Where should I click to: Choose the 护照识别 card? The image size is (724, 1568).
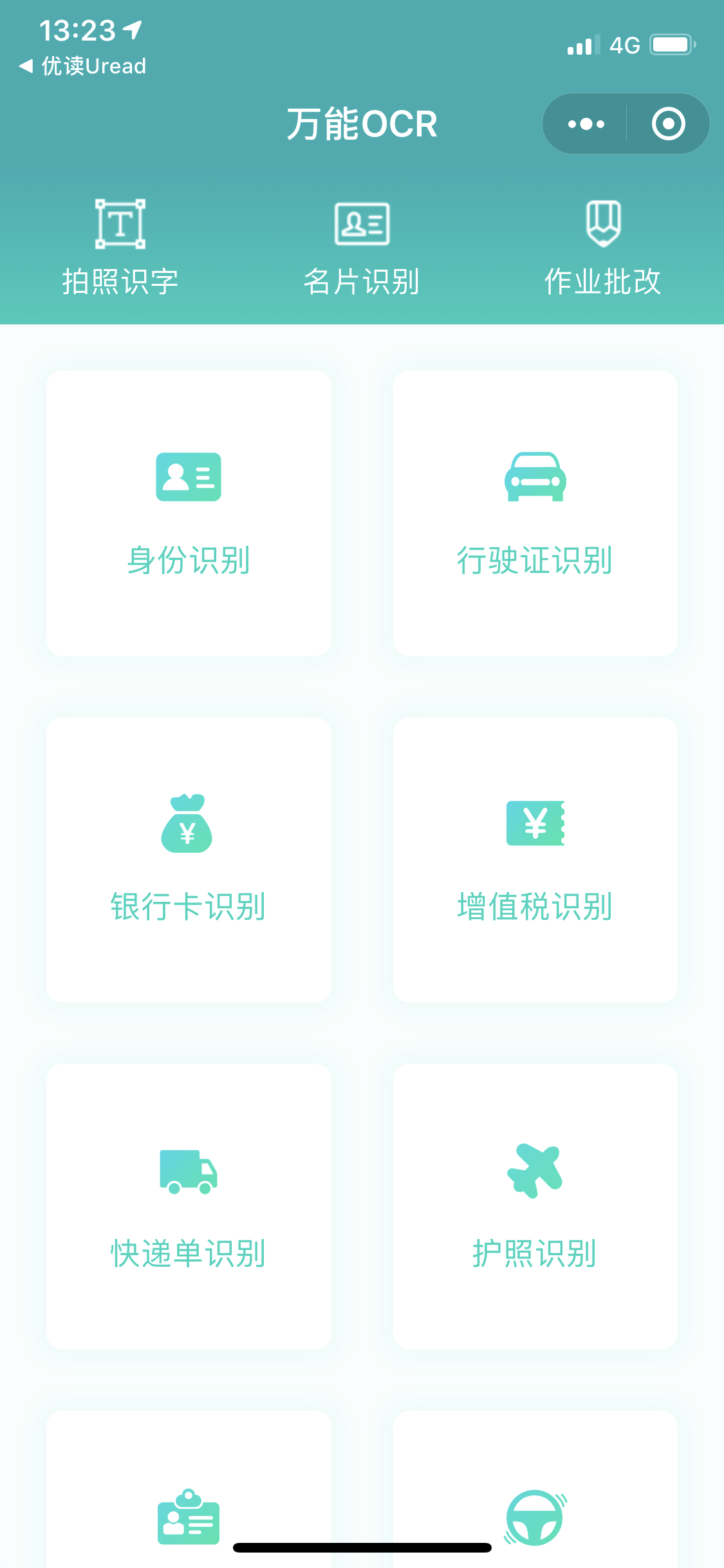[535, 1206]
